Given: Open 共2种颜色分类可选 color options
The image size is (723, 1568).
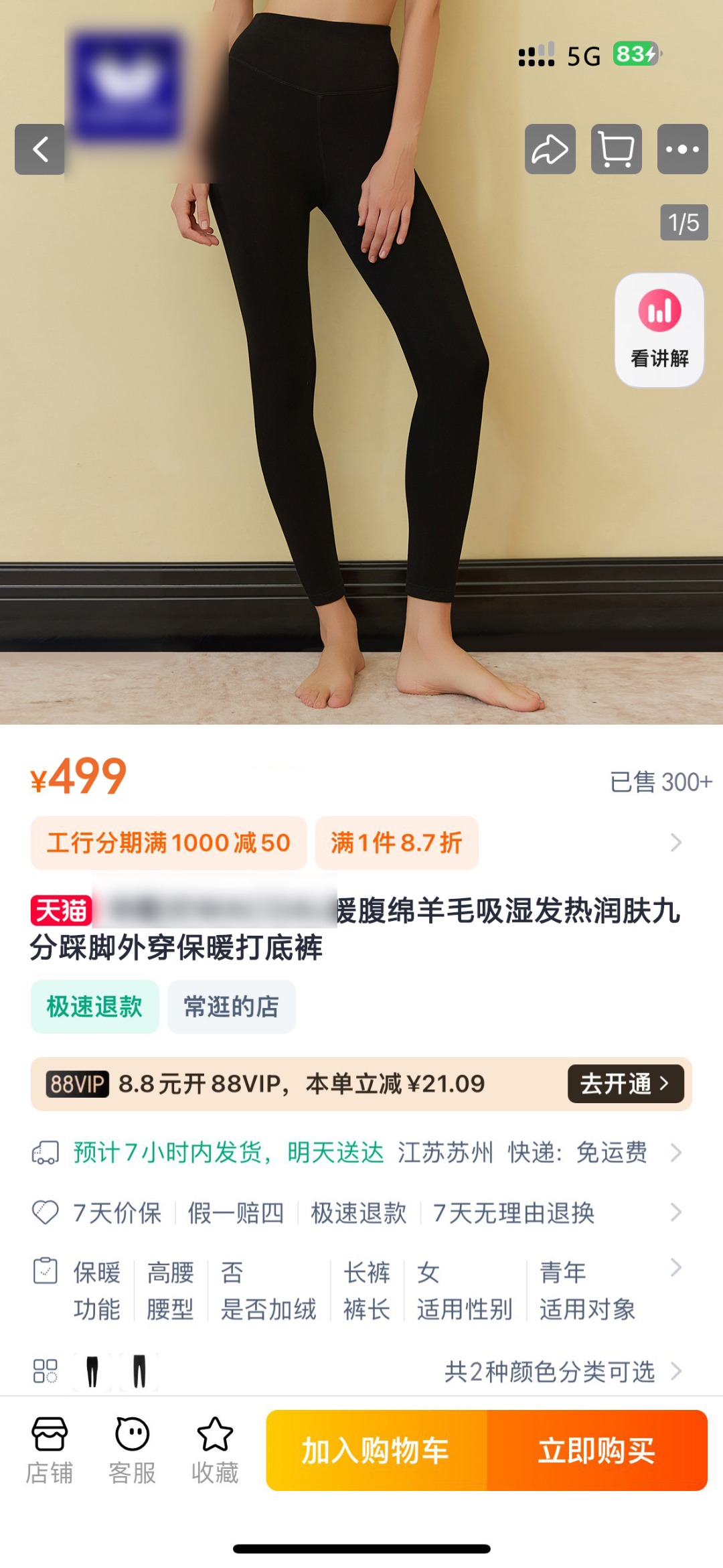Looking at the screenshot, I should click(x=549, y=1372).
